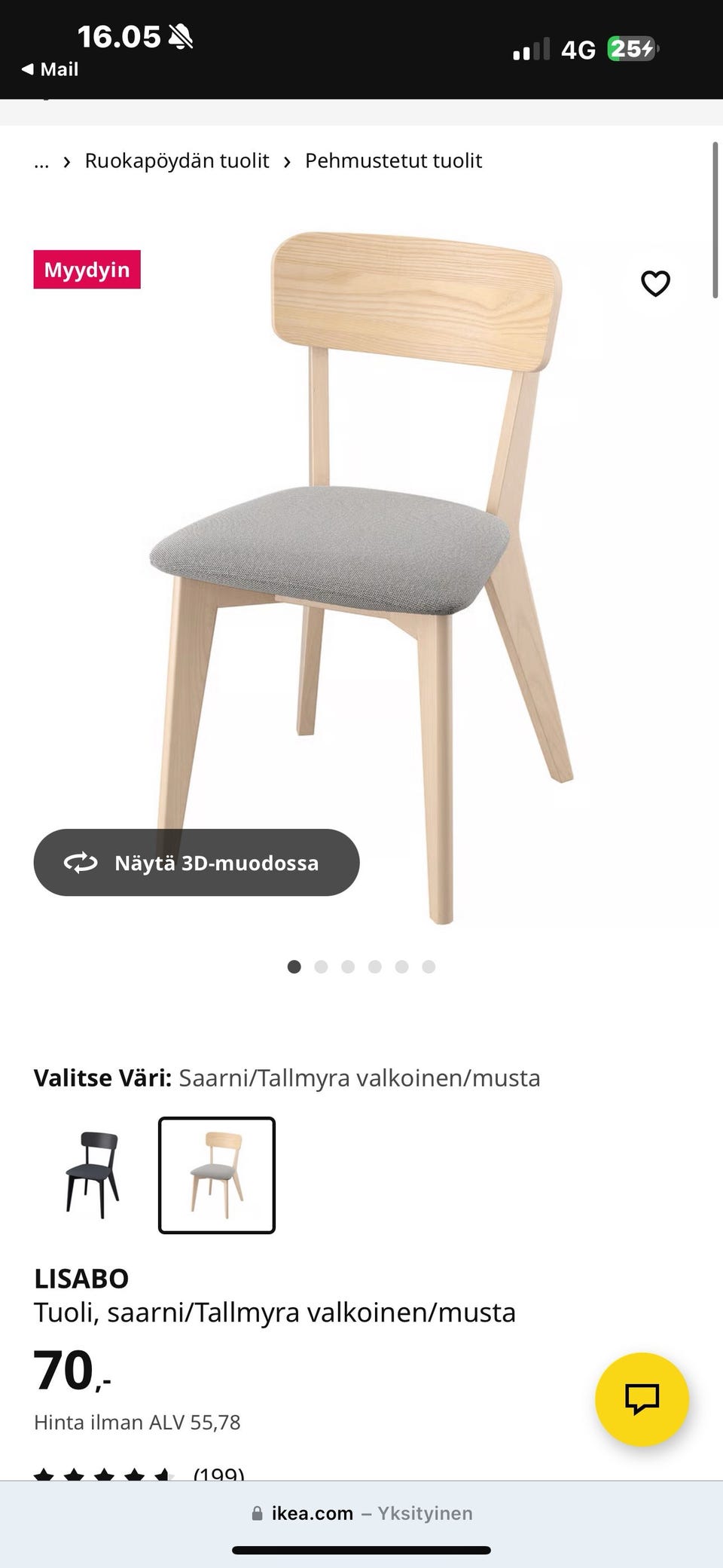The height and width of the screenshot is (1568, 723).
Task: Tap the fourth carousel position dot
Action: click(x=375, y=966)
